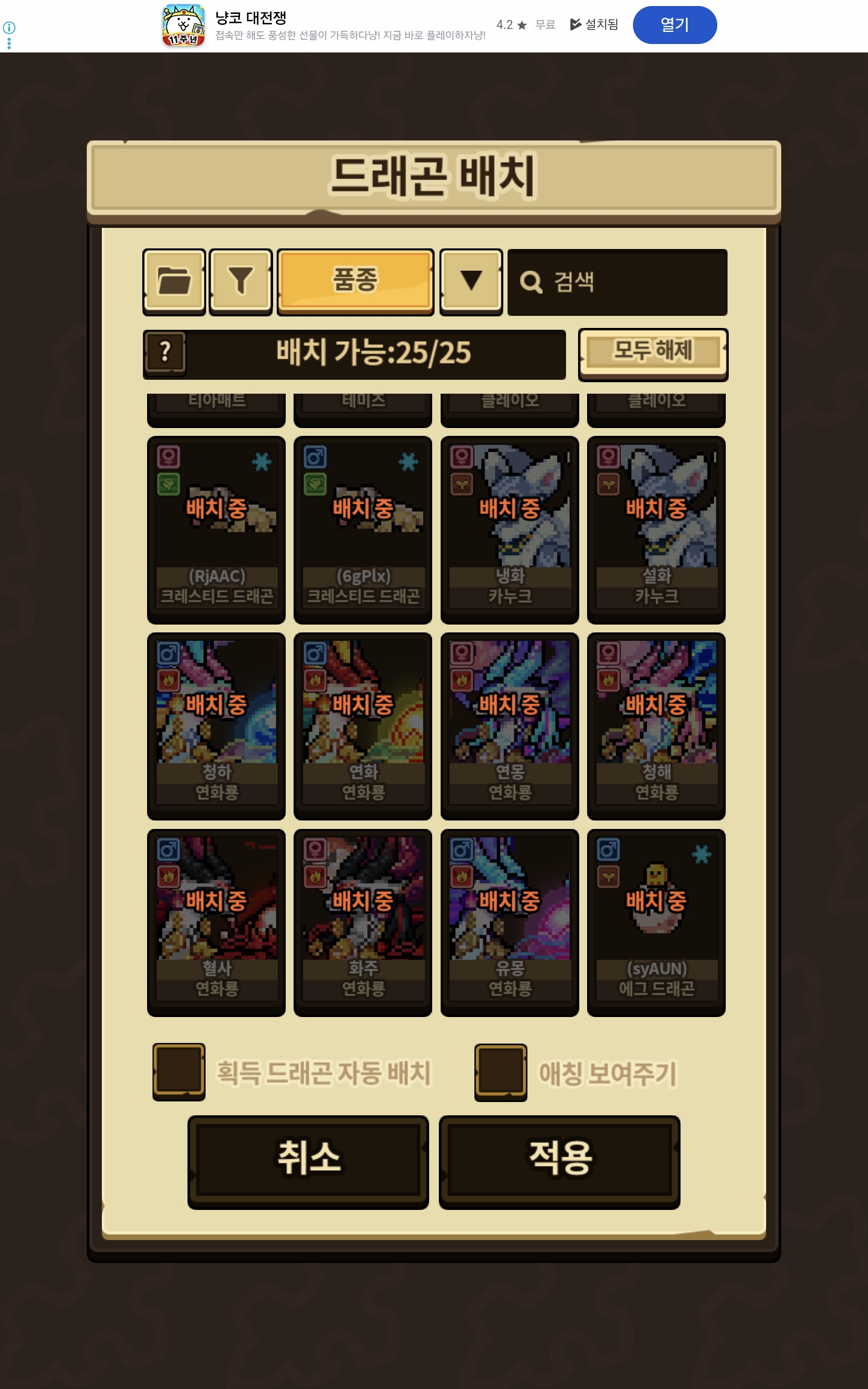Viewport: 868px width, 1389px height.
Task: Tap the 검색 search field
Action: pos(617,282)
